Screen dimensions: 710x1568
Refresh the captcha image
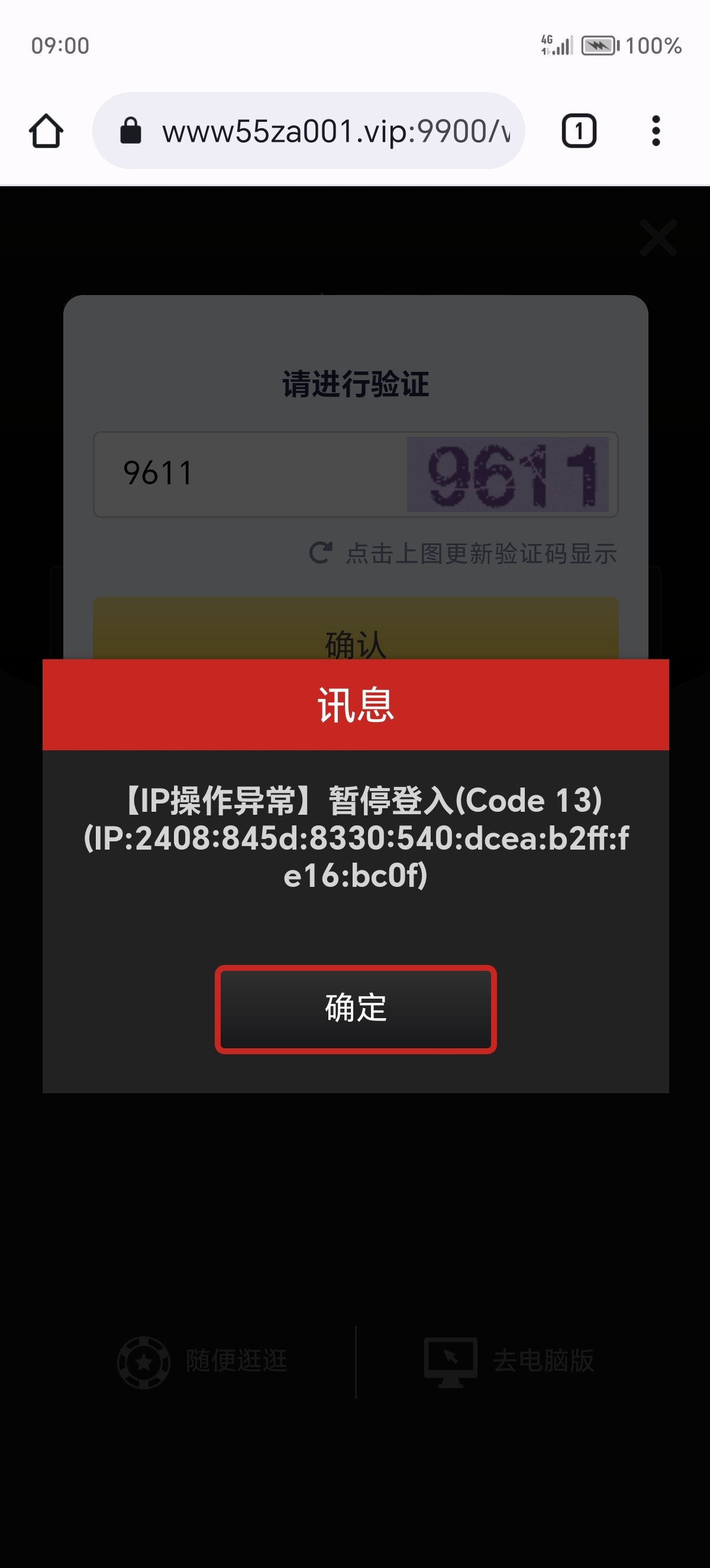point(508,474)
